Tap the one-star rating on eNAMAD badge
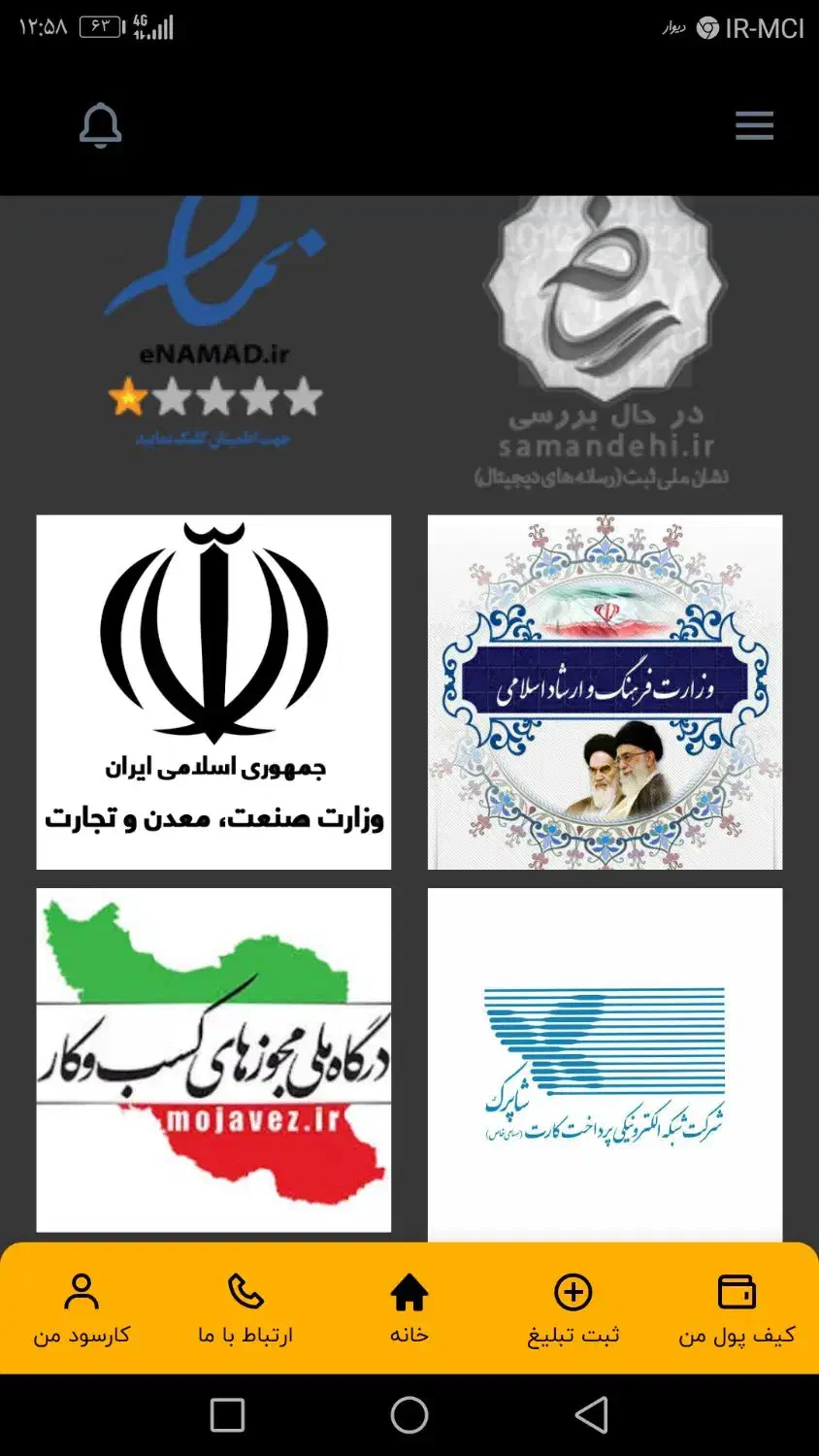This screenshot has width=819, height=1456. [127, 397]
